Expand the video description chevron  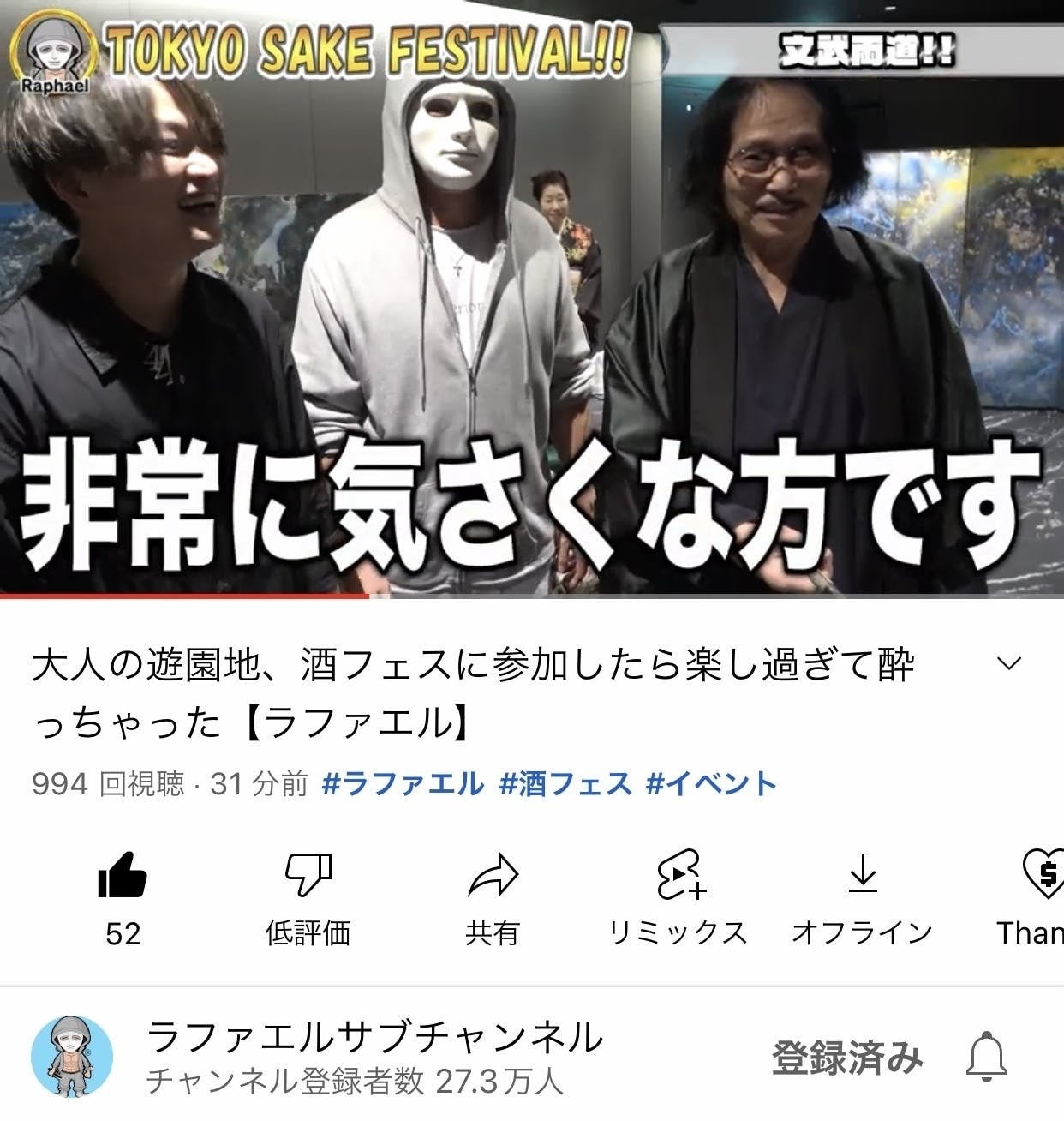[1011, 663]
